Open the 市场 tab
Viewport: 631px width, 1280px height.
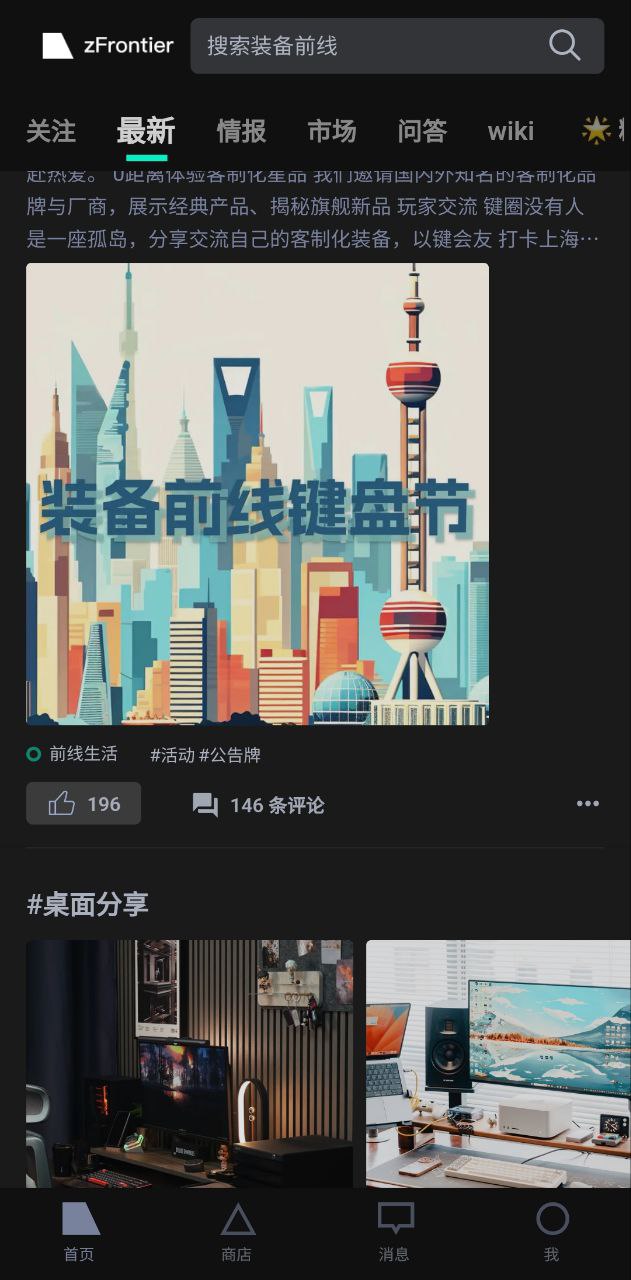pos(332,131)
